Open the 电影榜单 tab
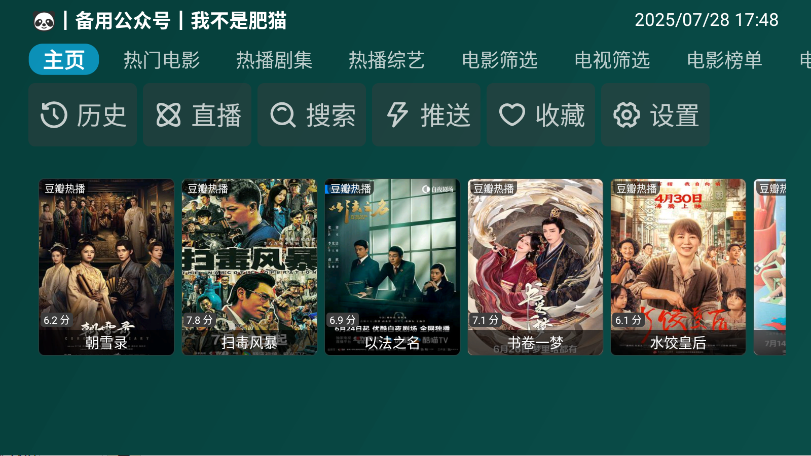 coord(724,60)
